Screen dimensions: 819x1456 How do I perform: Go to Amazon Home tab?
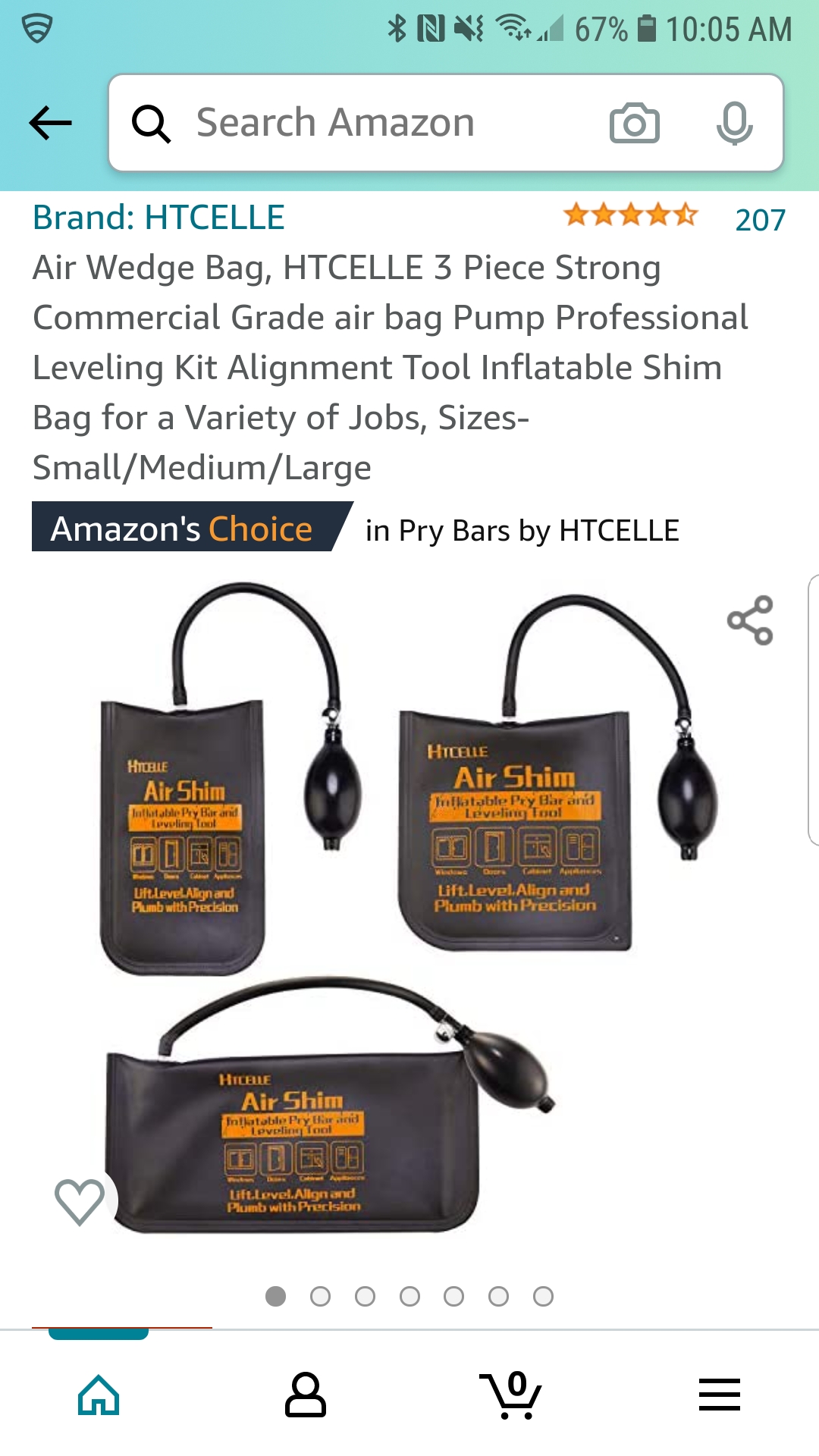[99, 1395]
